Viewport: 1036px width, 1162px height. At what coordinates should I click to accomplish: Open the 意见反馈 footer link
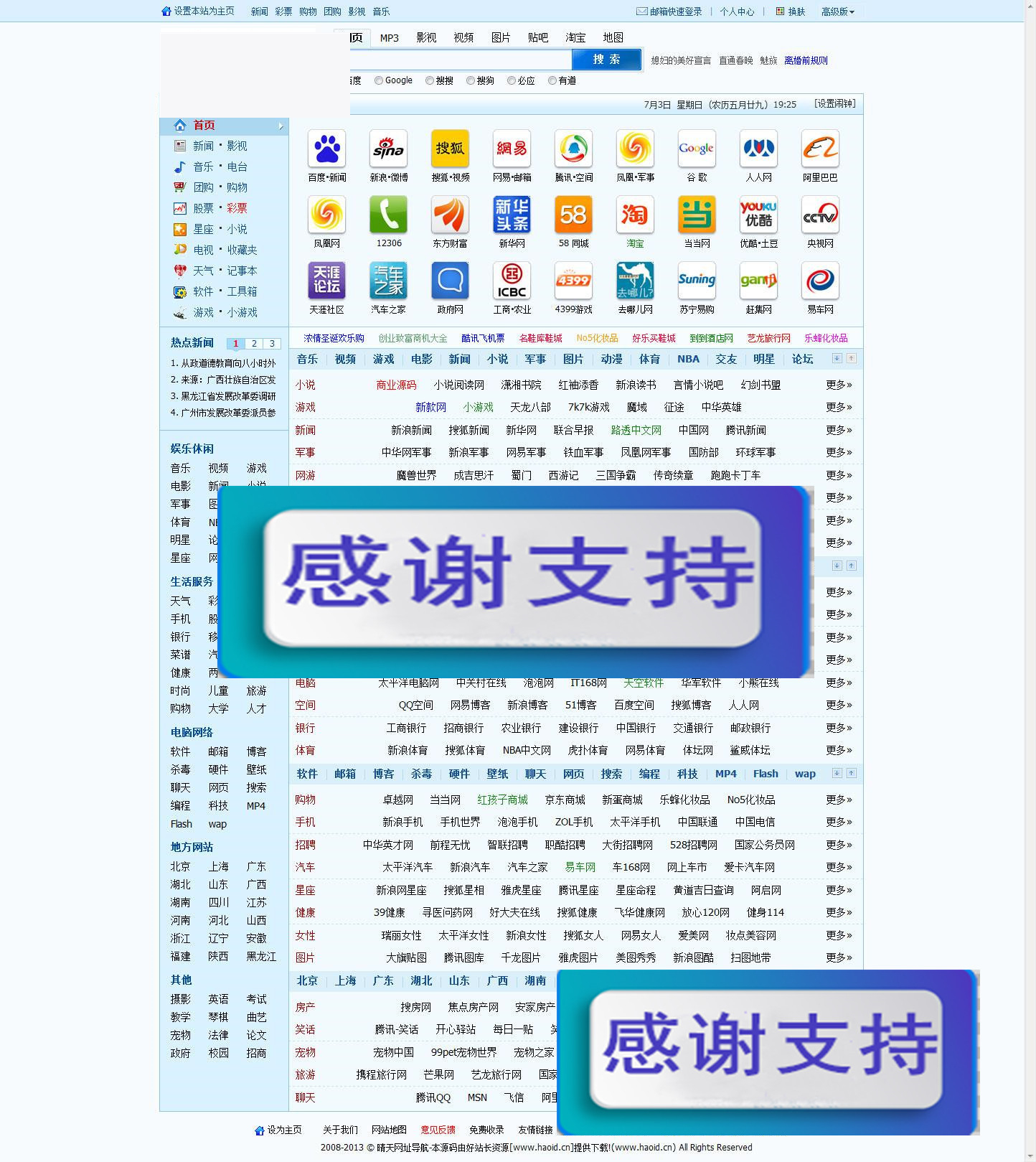coord(438,1130)
